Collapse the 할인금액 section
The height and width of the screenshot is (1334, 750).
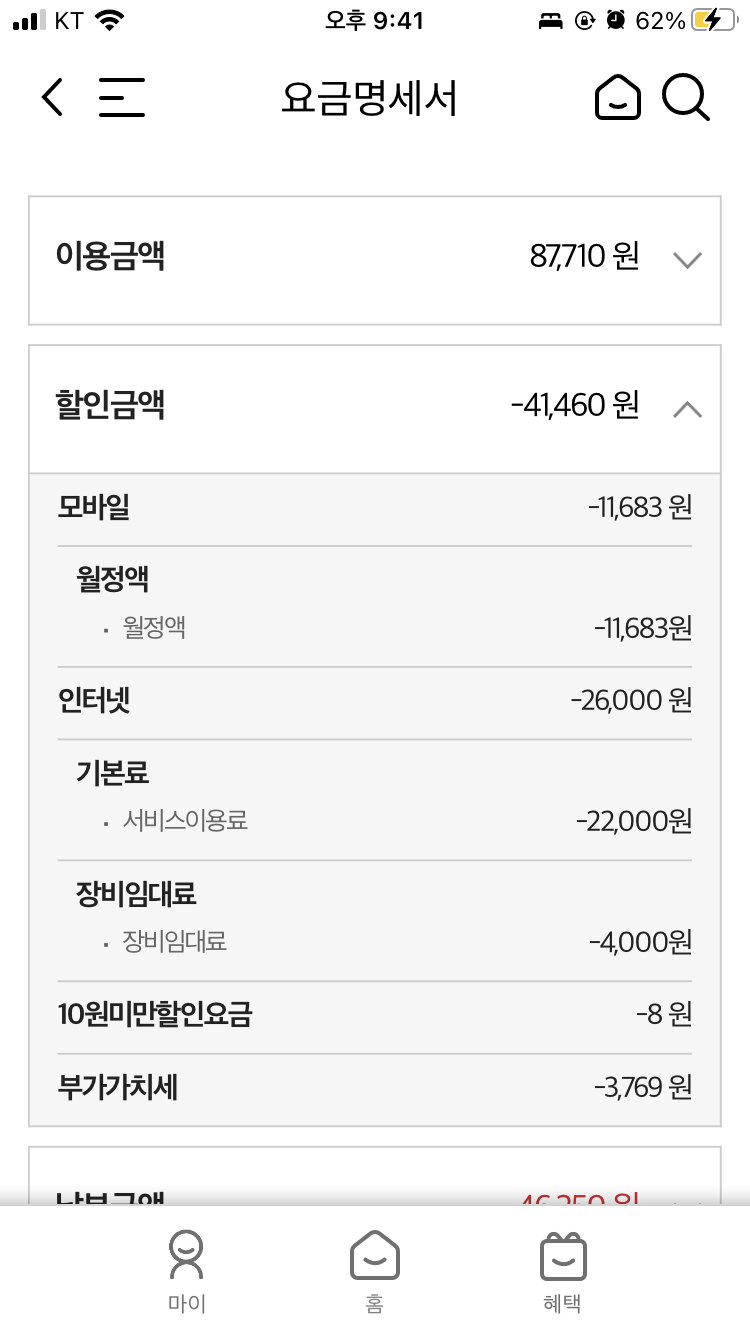[x=687, y=409]
